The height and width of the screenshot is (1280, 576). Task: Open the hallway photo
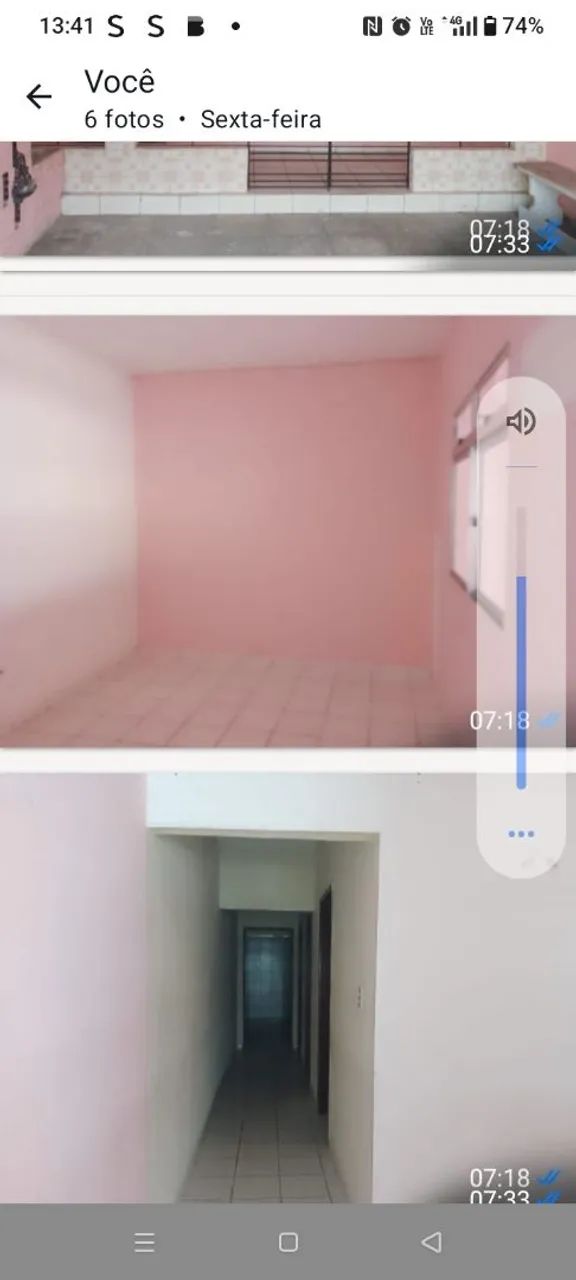(288, 987)
